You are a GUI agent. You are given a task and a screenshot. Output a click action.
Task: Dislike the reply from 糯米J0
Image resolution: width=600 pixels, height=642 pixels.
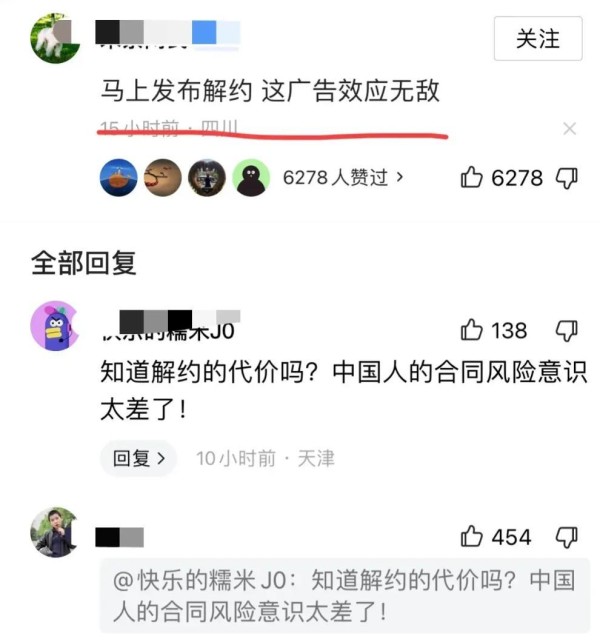566,330
